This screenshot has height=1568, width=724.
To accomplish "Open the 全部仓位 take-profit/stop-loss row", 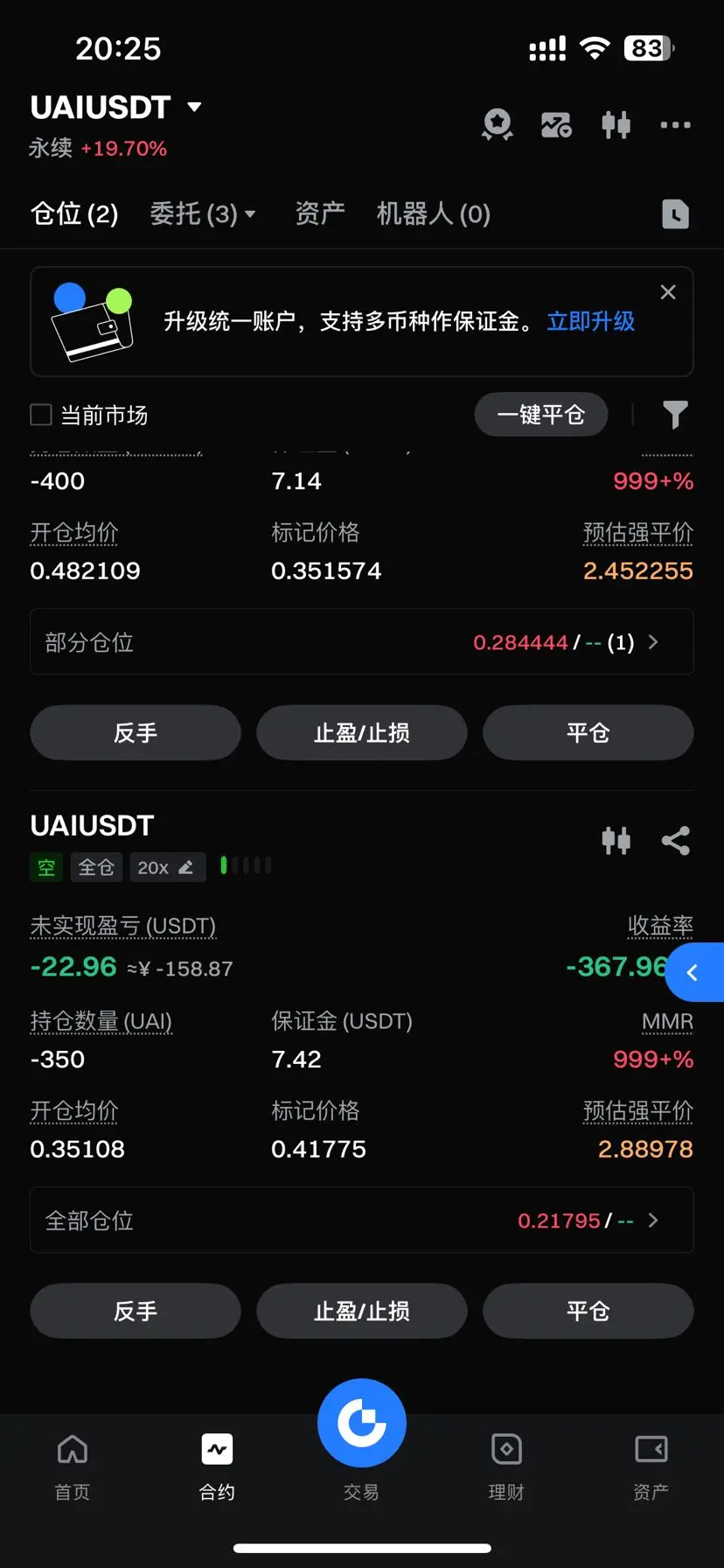I will [x=361, y=1221].
